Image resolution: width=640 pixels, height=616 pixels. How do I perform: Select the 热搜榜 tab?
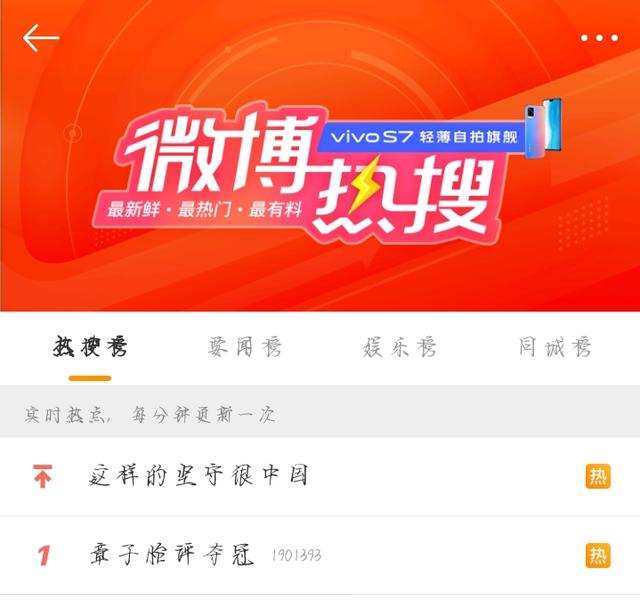pyautogui.click(x=90, y=348)
